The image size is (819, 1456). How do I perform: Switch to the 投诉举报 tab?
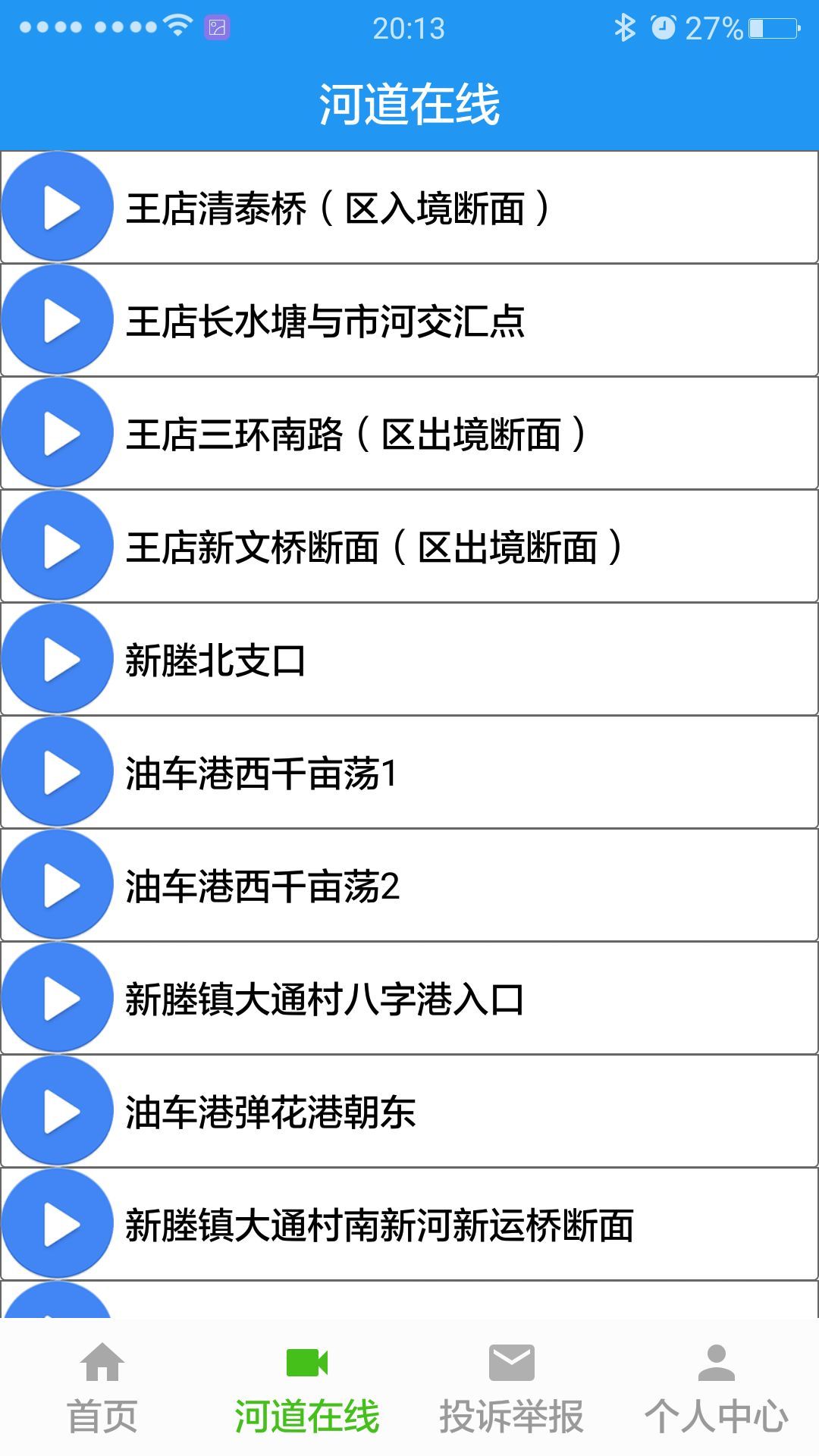point(512,1389)
